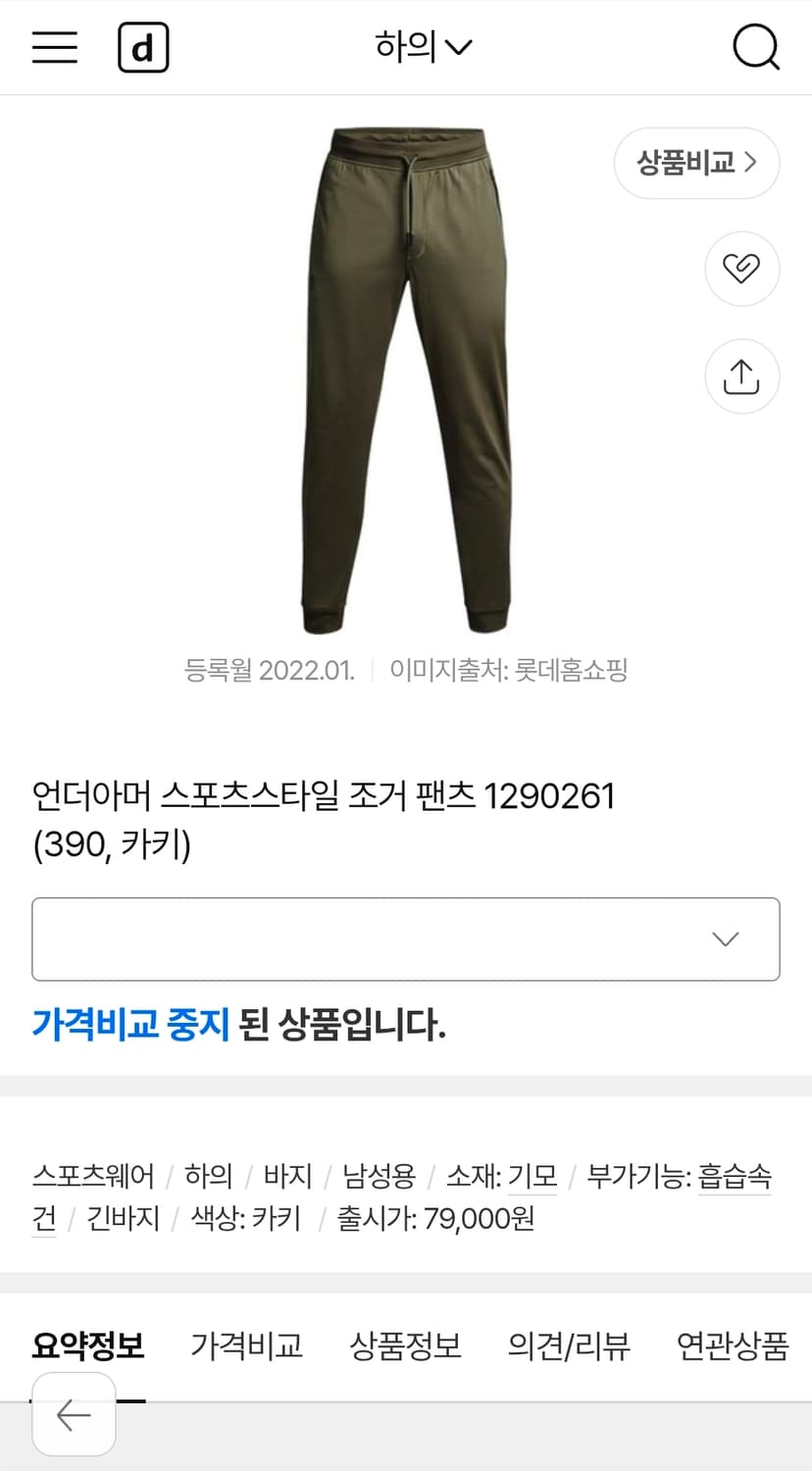Click the 상품비교 button
The image size is (812, 1471).
click(696, 164)
